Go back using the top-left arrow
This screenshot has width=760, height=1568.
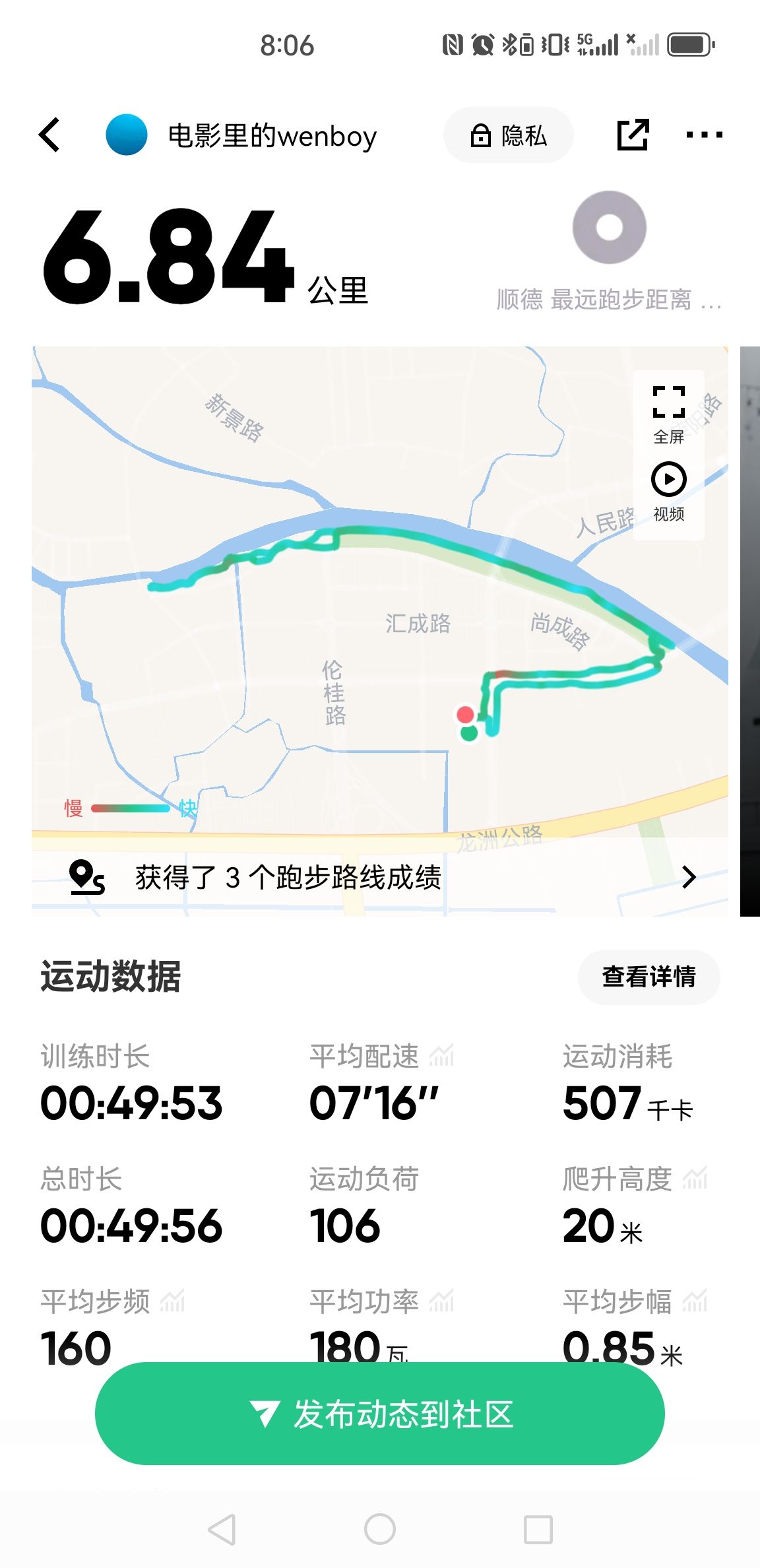49,135
